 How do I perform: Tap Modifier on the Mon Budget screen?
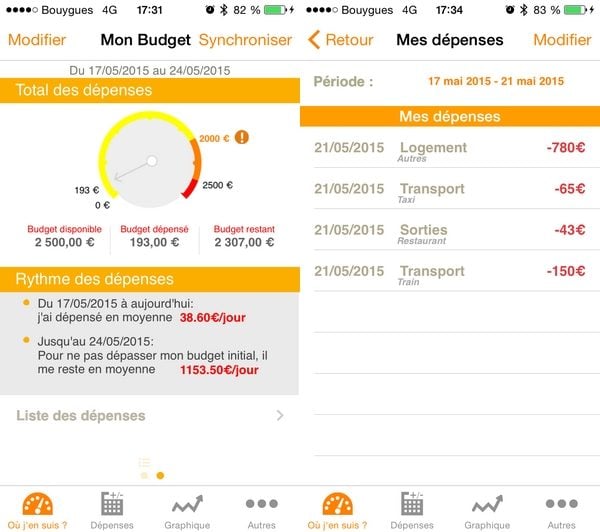point(37,40)
